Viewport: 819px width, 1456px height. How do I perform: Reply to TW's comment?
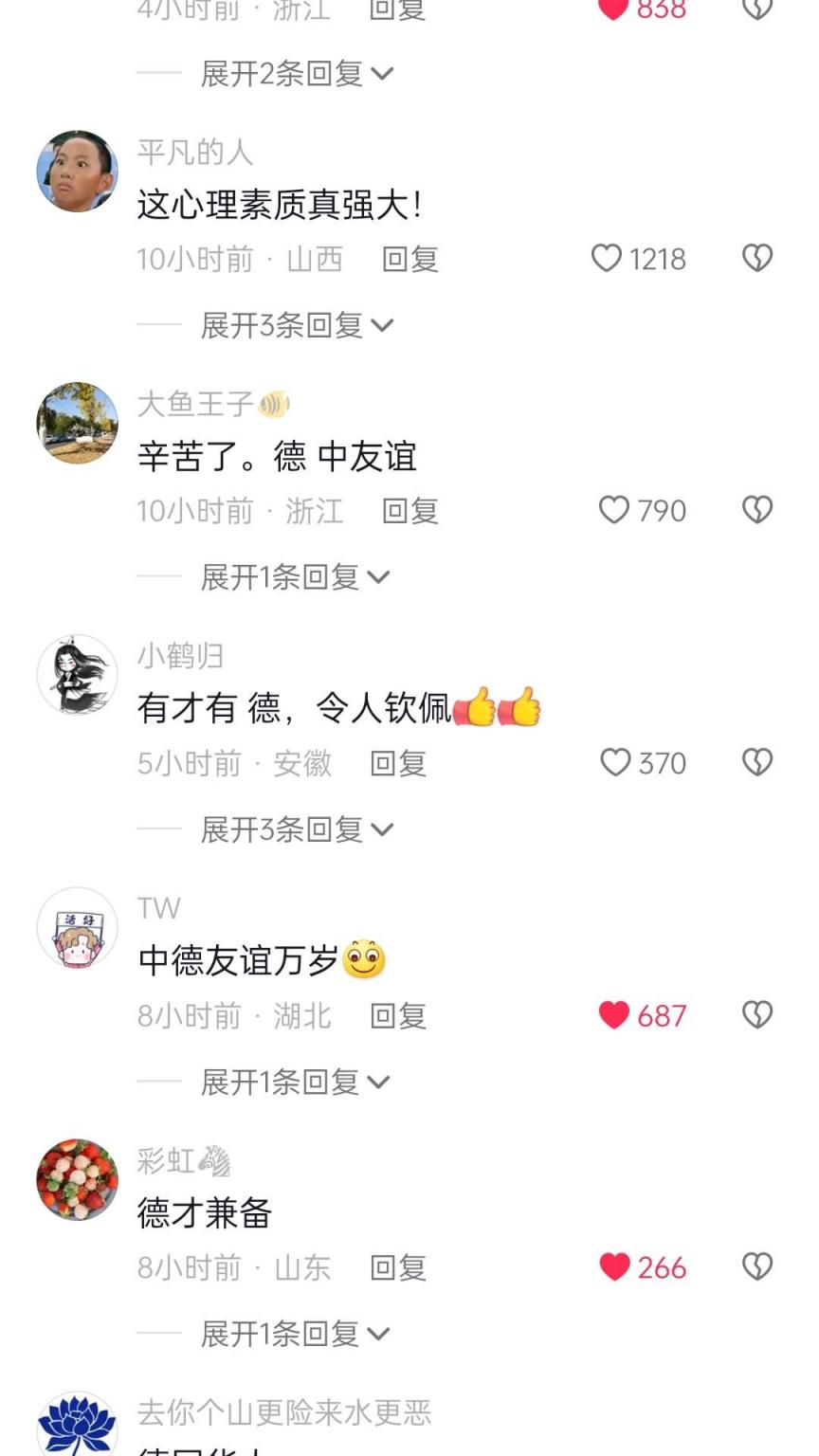pos(398,1015)
